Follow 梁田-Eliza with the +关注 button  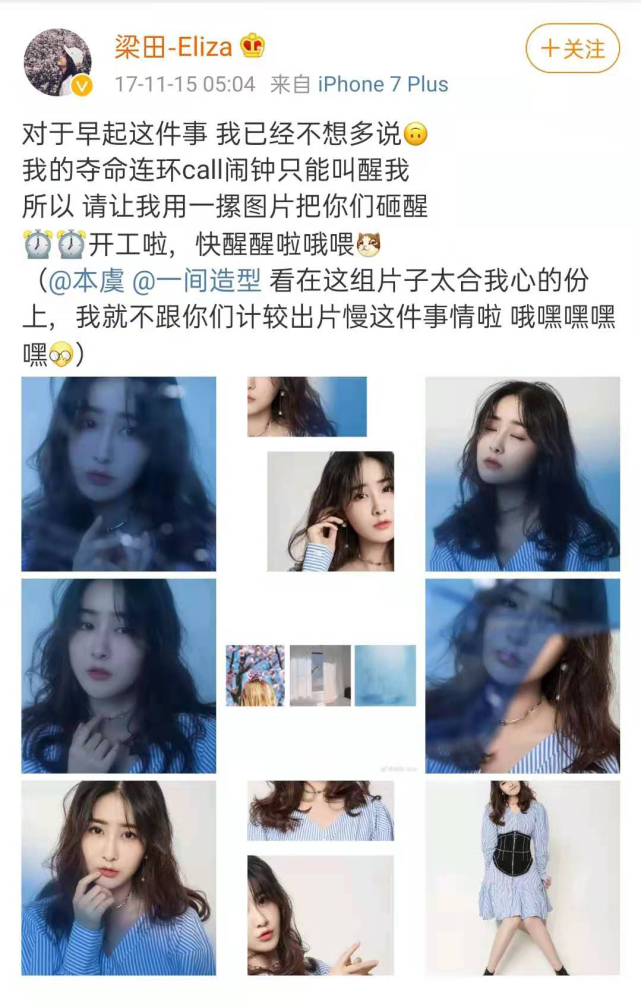point(572,49)
